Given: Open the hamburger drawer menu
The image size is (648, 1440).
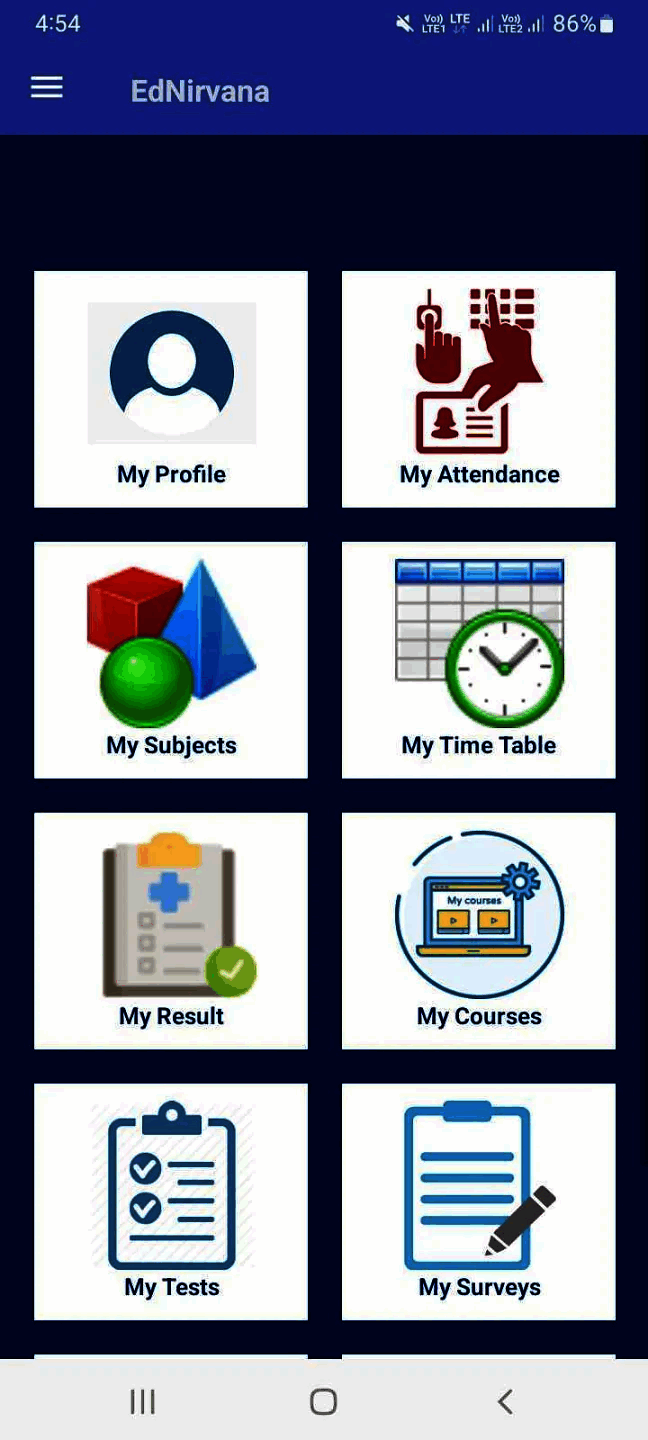Looking at the screenshot, I should coord(46,88).
